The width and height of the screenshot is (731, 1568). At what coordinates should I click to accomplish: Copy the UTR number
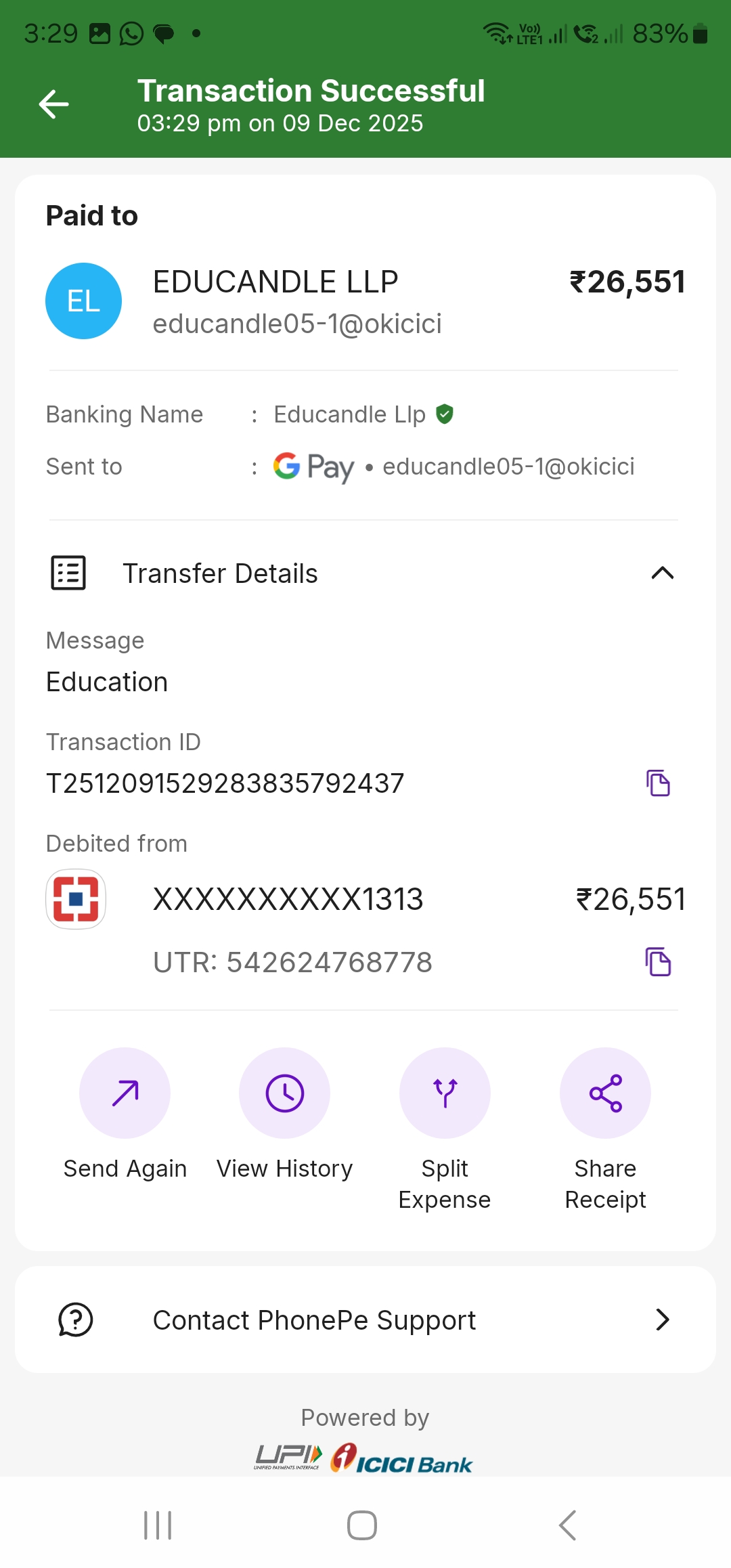657,962
